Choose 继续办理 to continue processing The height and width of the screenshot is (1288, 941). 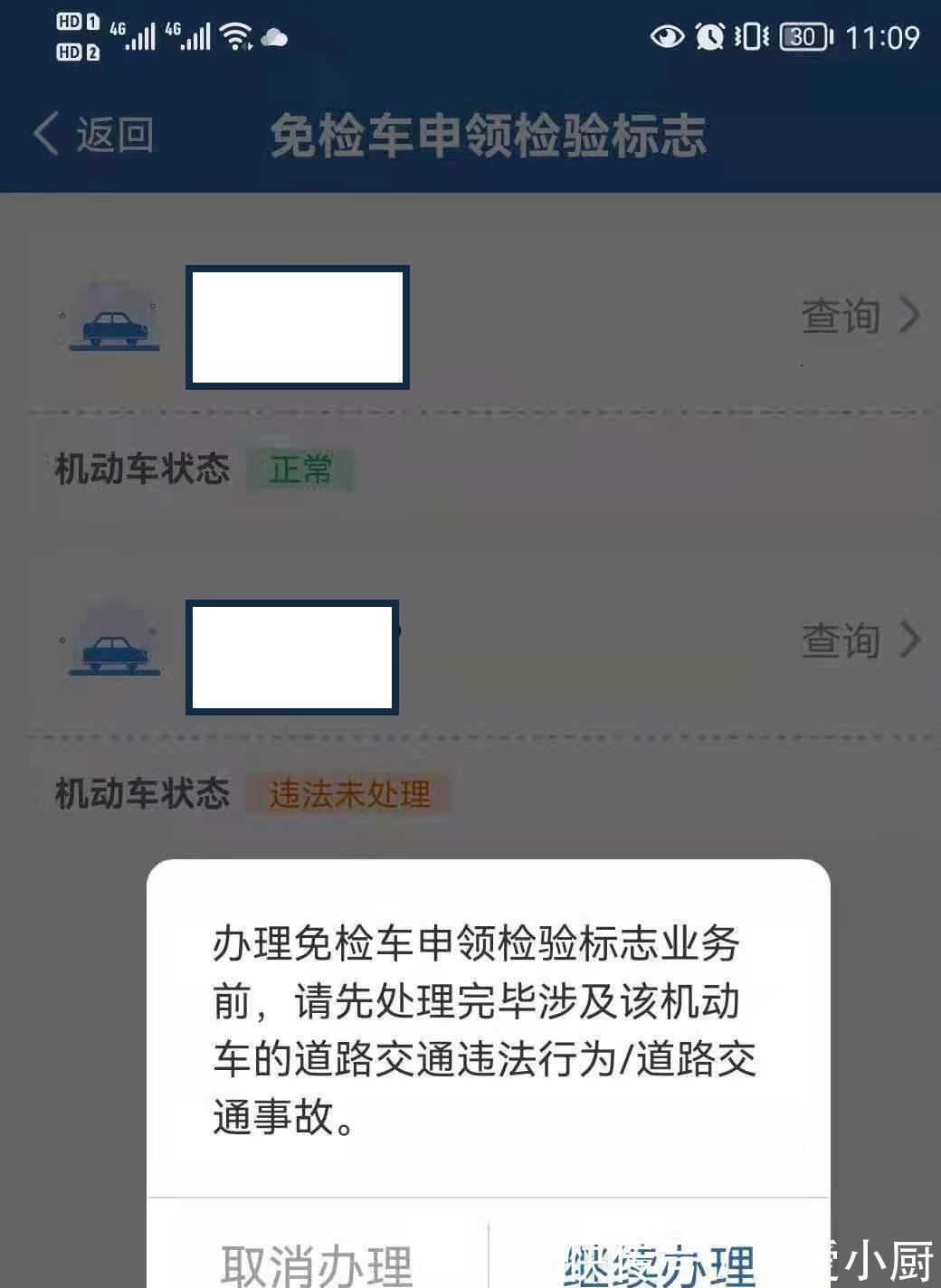tap(659, 1261)
